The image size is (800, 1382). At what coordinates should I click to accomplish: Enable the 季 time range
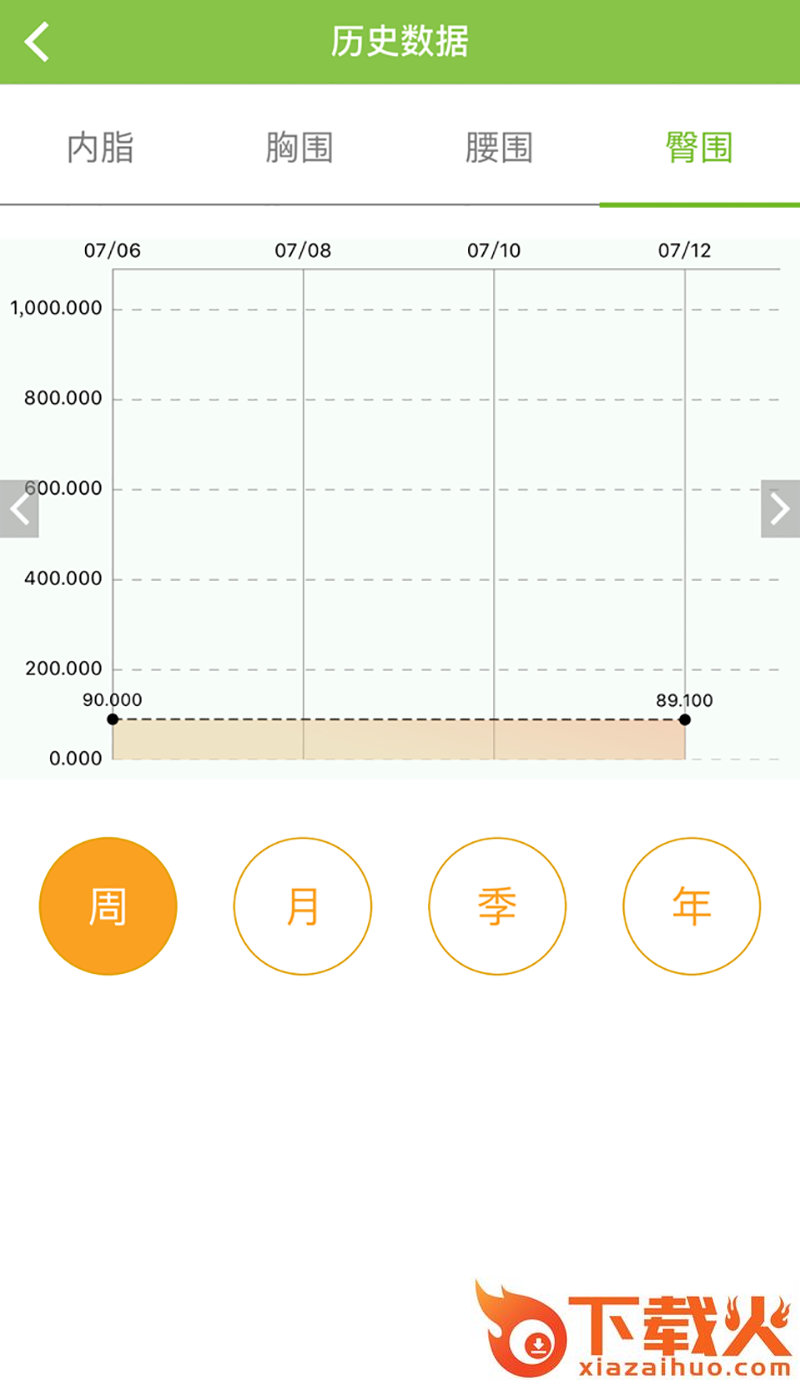[x=497, y=905]
